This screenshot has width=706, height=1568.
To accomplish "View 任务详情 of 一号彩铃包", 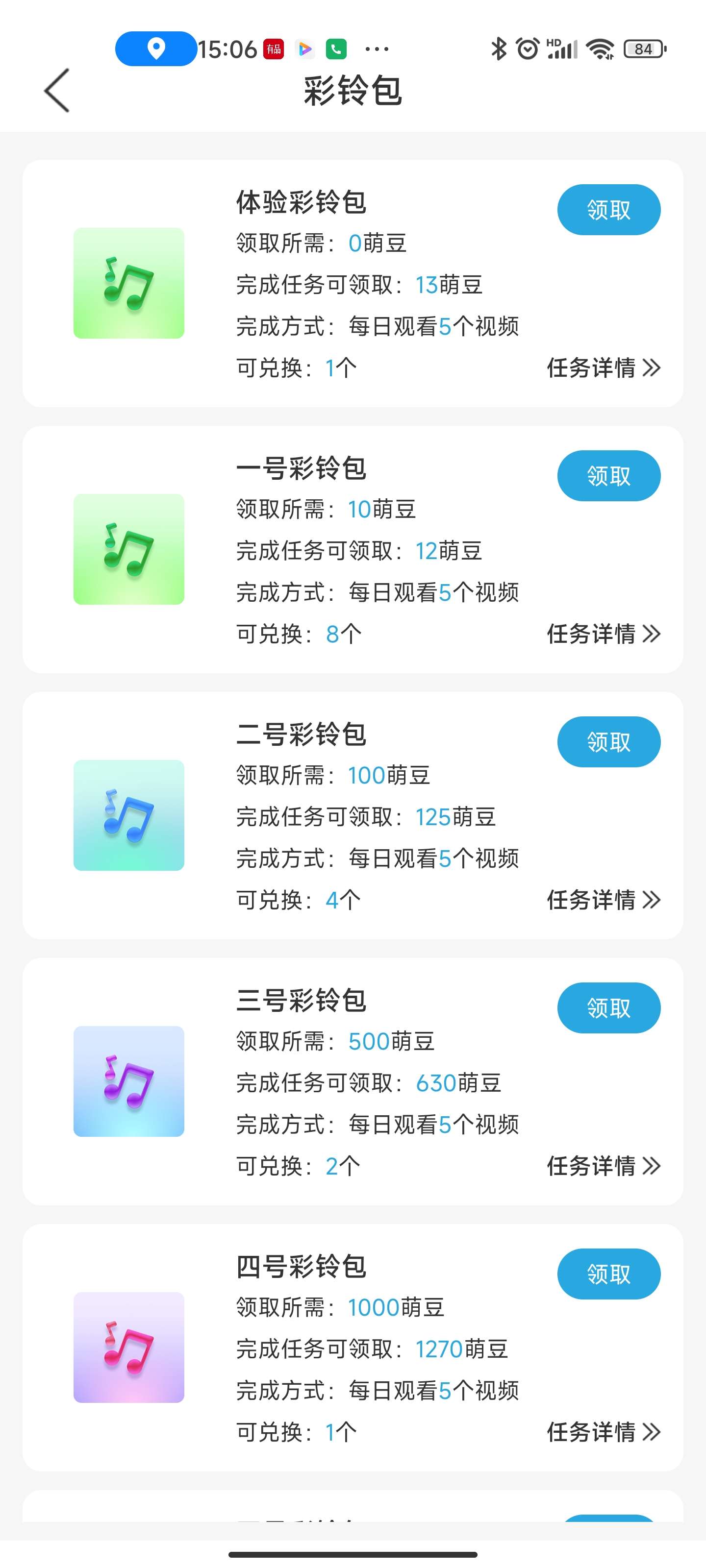I will 604,634.
